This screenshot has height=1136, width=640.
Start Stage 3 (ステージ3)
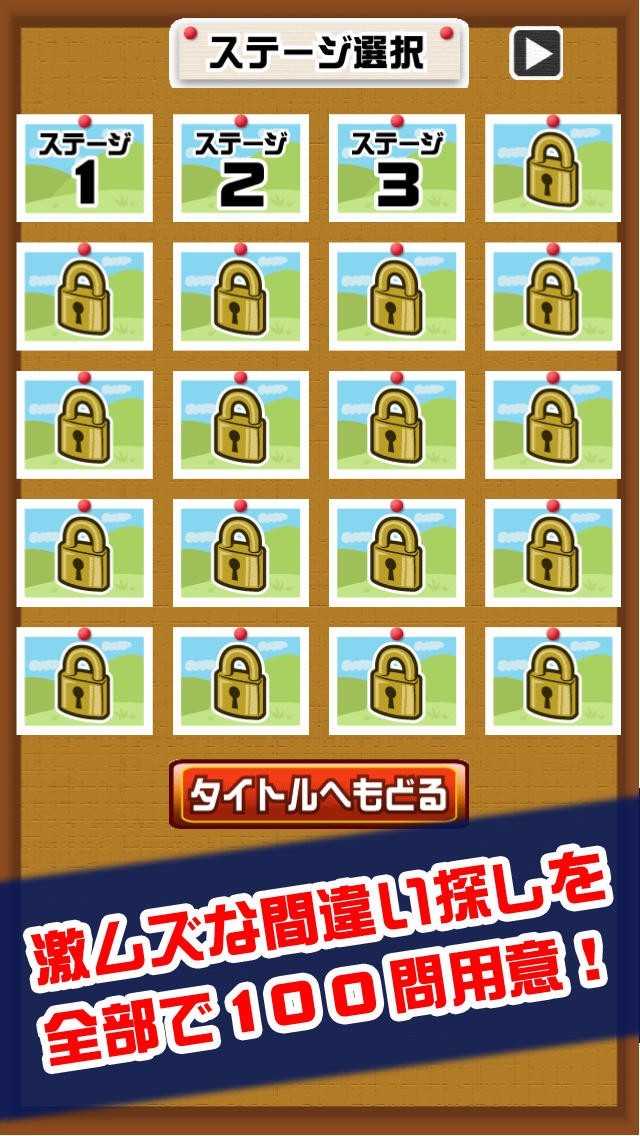397,168
